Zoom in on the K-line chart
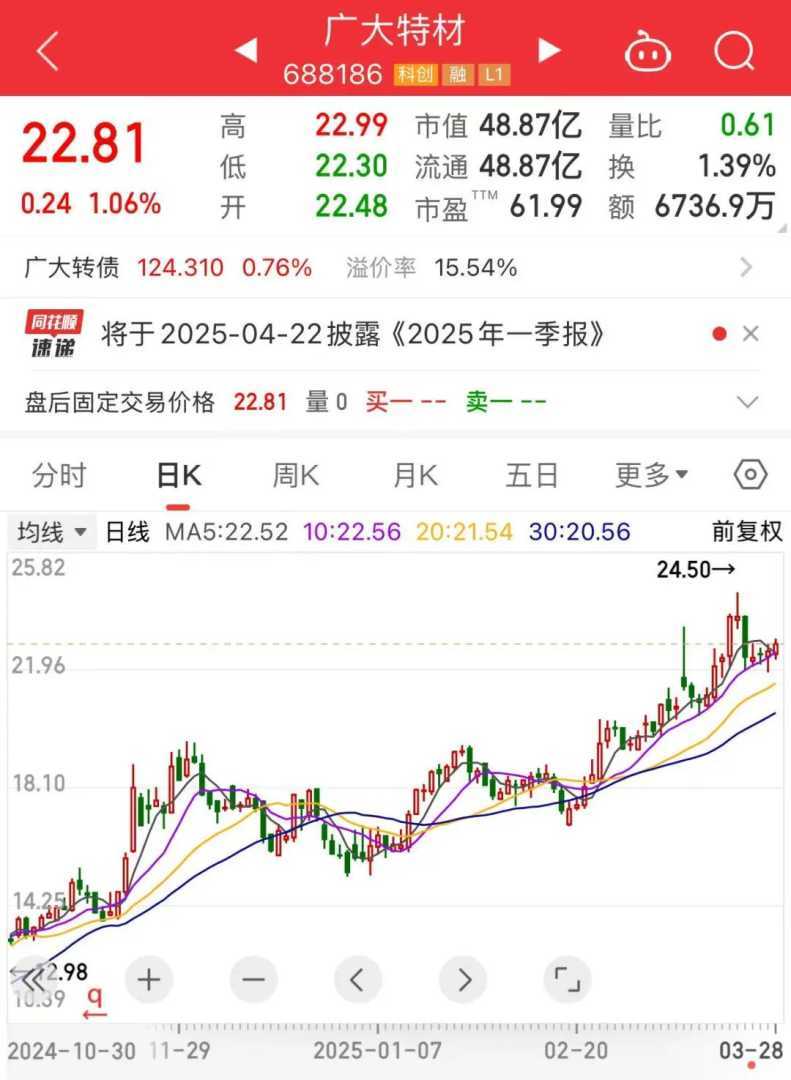The width and height of the screenshot is (791, 1080). point(148,979)
